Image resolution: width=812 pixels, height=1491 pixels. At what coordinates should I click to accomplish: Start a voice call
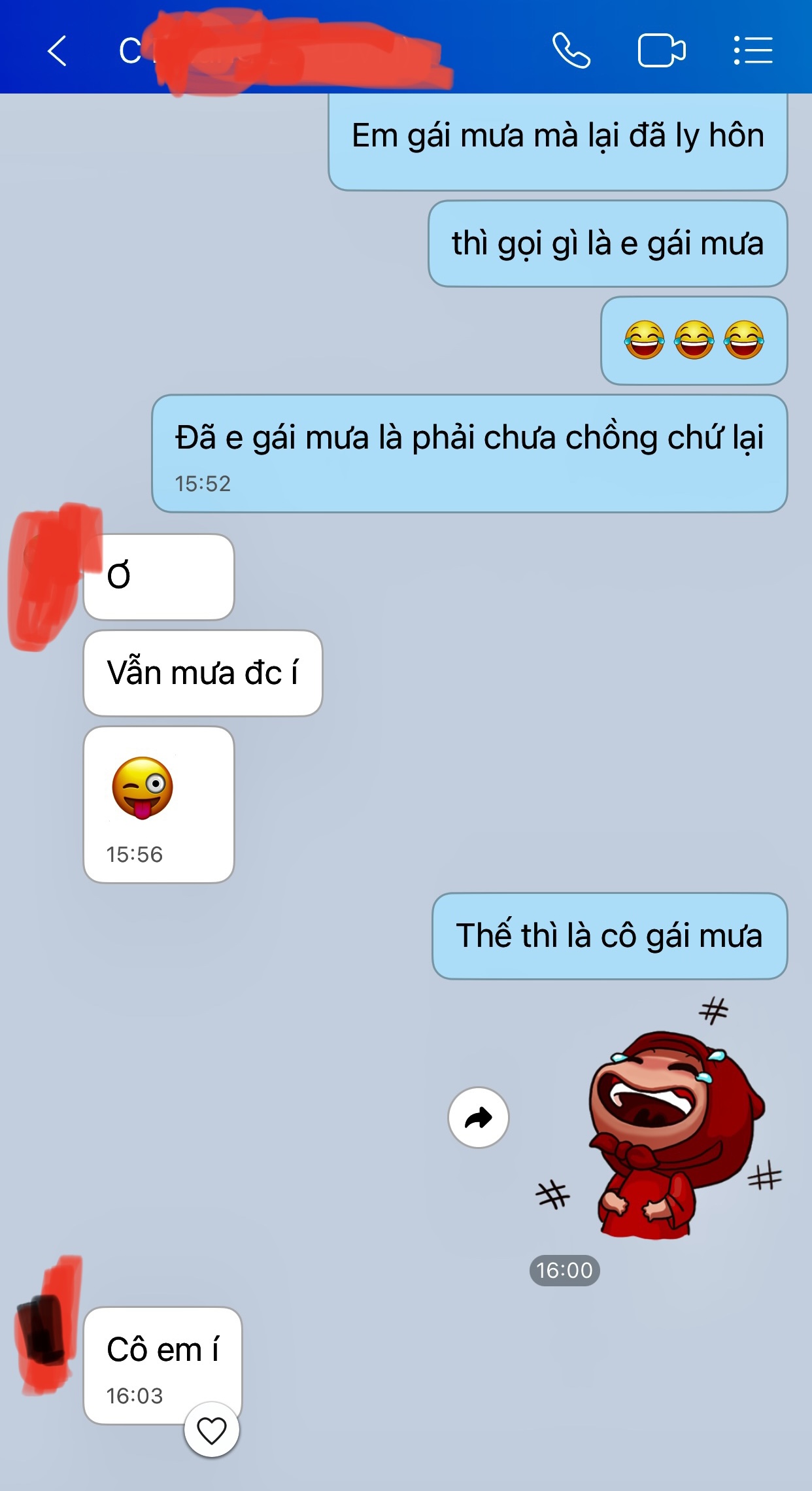pos(571,51)
